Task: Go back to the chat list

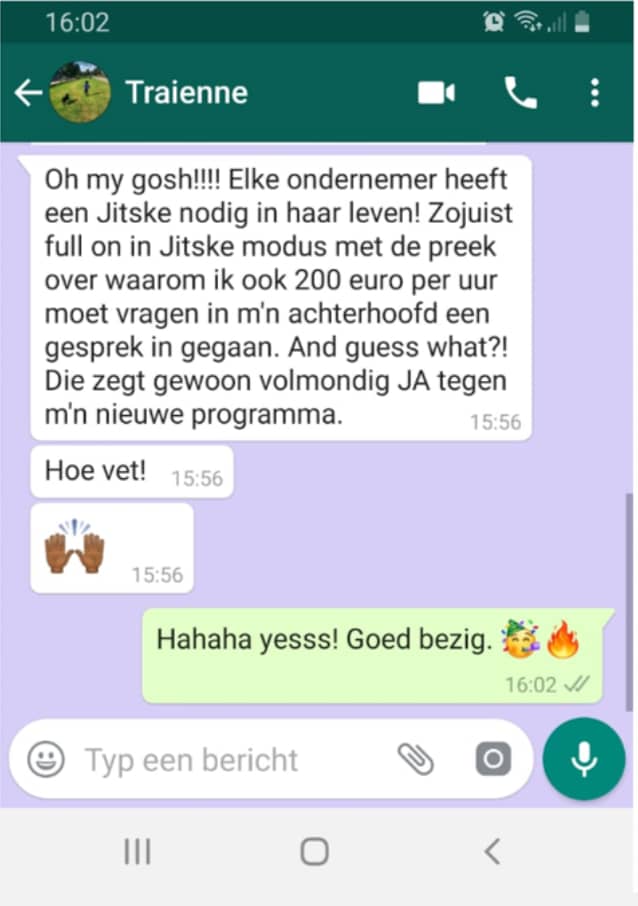Action: point(27,93)
